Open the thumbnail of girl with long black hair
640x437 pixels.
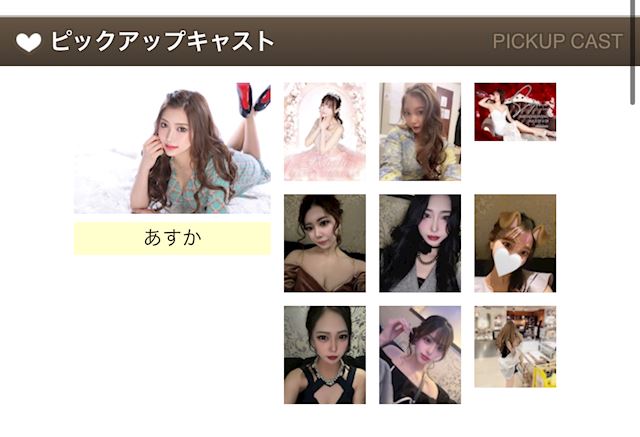pos(420,243)
